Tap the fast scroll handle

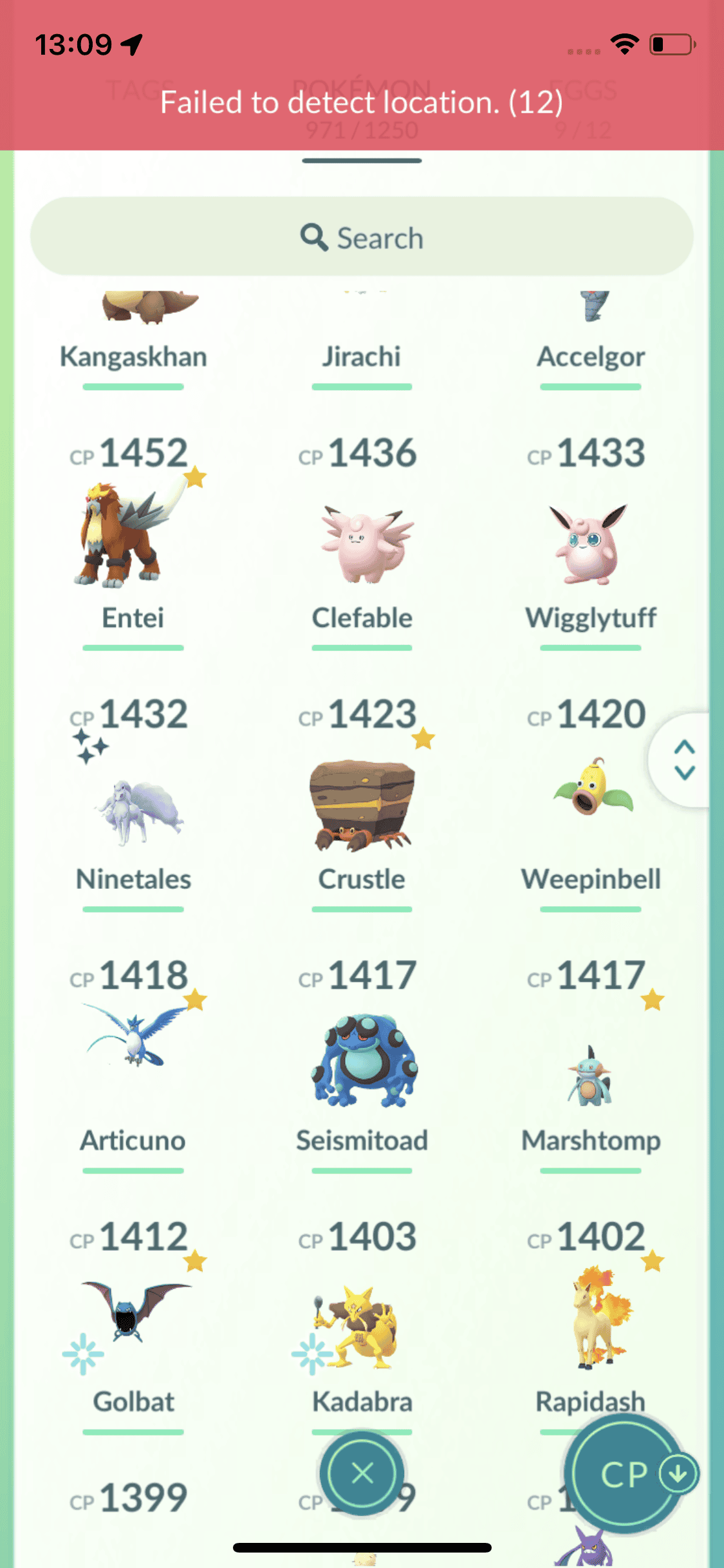pos(683,760)
